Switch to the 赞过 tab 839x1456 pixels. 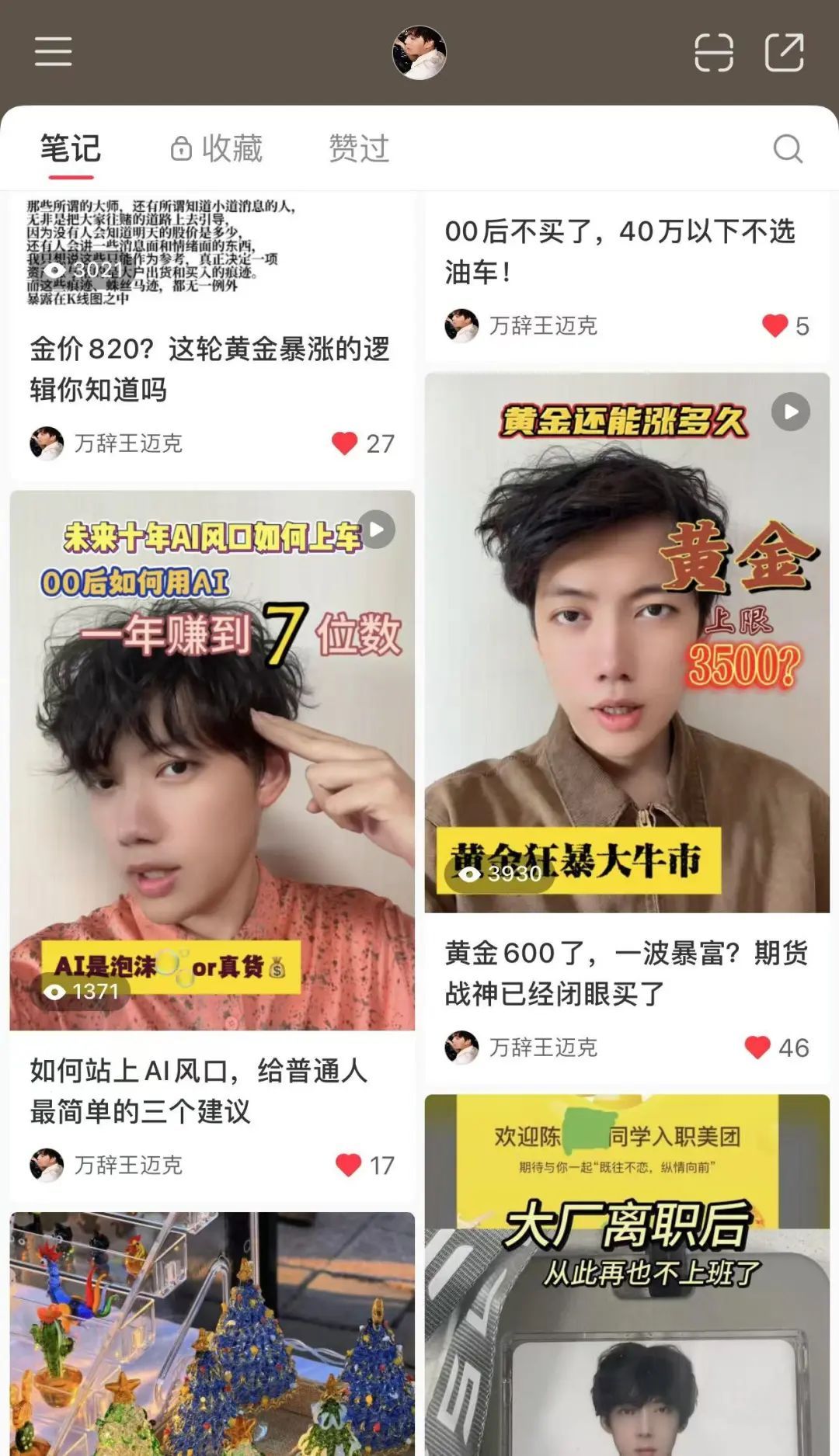coord(359,148)
